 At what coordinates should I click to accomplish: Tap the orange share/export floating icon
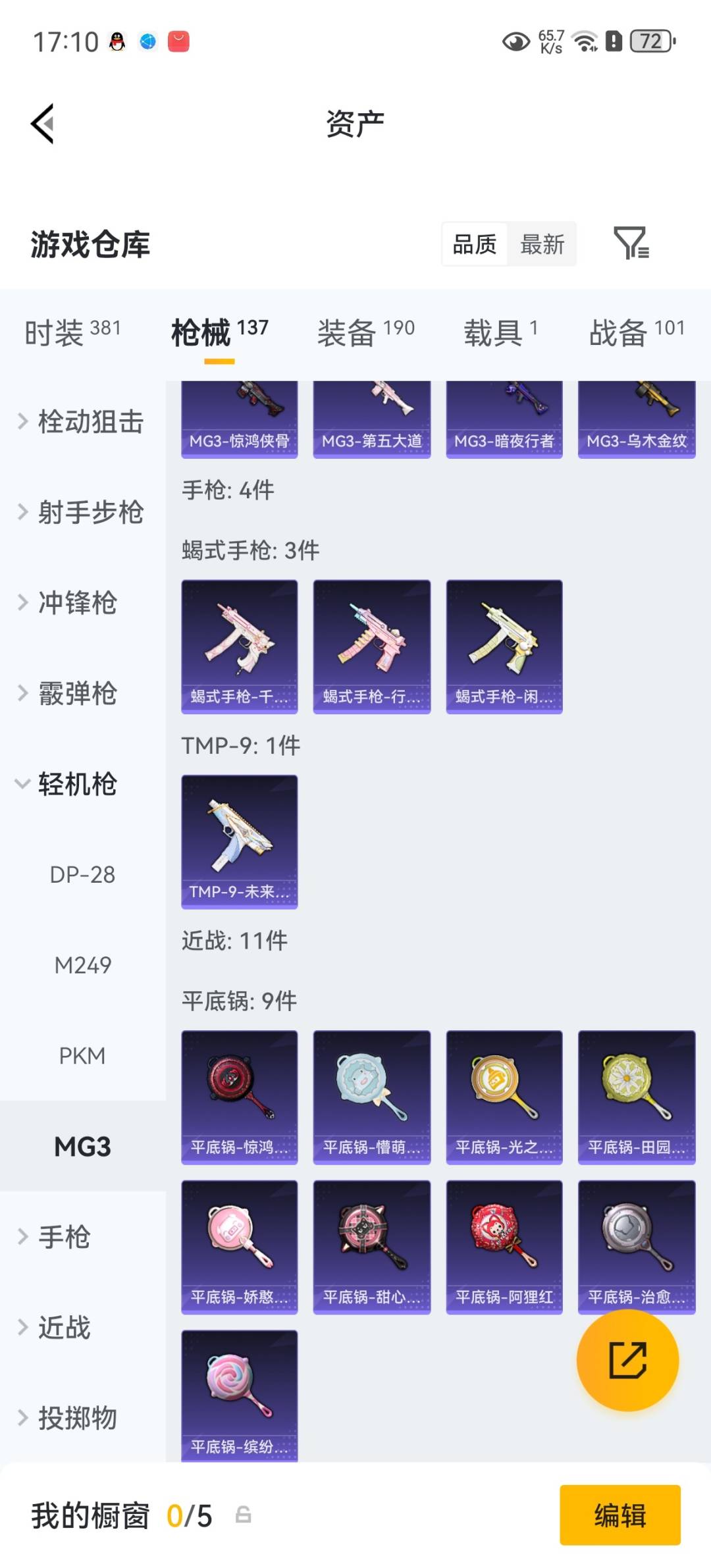629,1361
